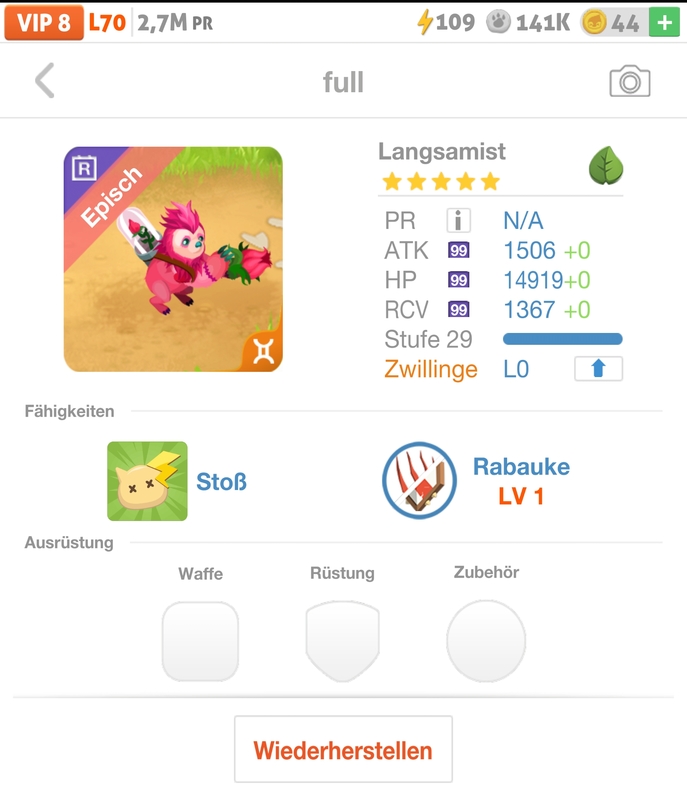Go back using the left arrow
The height and width of the screenshot is (800, 687).
[x=44, y=81]
